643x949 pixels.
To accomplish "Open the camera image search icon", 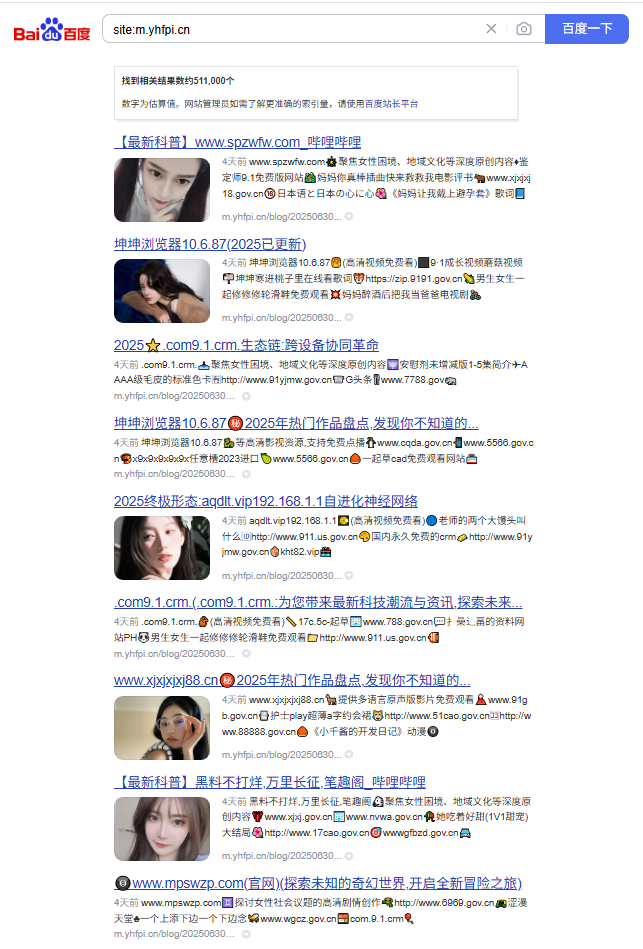I will tap(523, 29).
